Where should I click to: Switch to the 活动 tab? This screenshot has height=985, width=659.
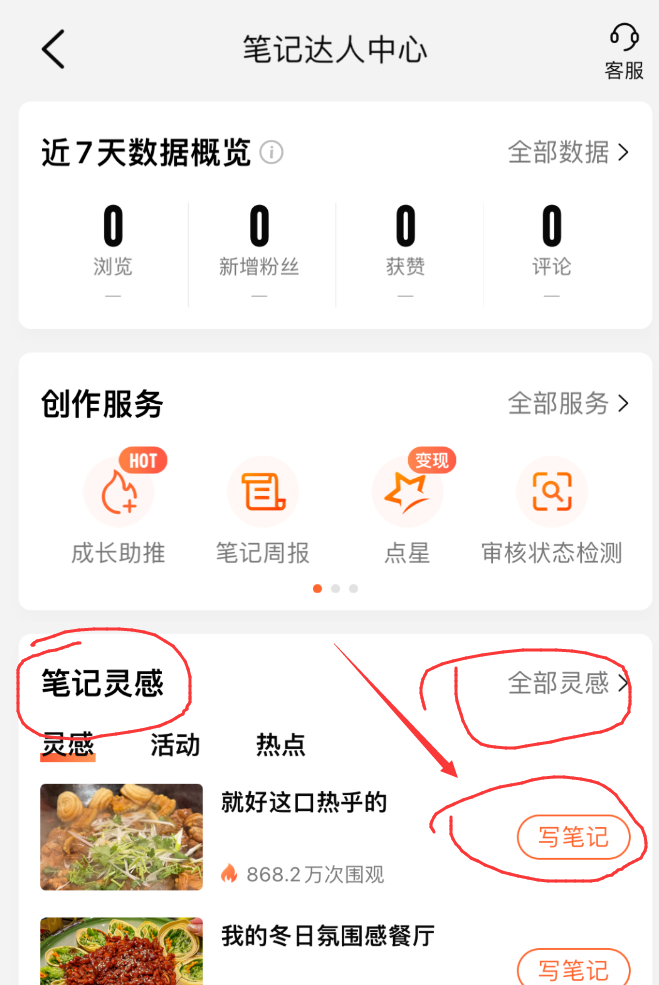pos(175,745)
